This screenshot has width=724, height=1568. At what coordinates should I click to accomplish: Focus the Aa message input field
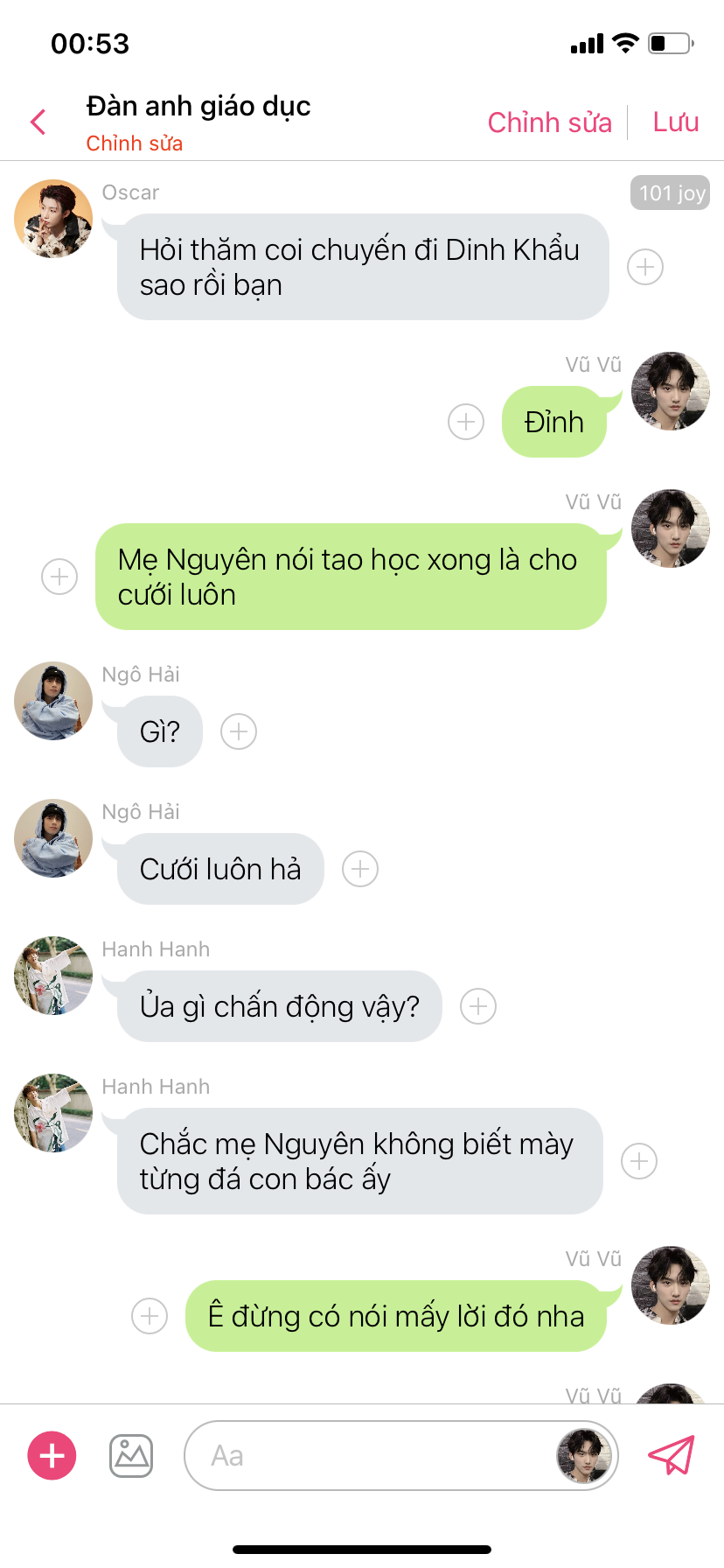pyautogui.click(x=367, y=1456)
